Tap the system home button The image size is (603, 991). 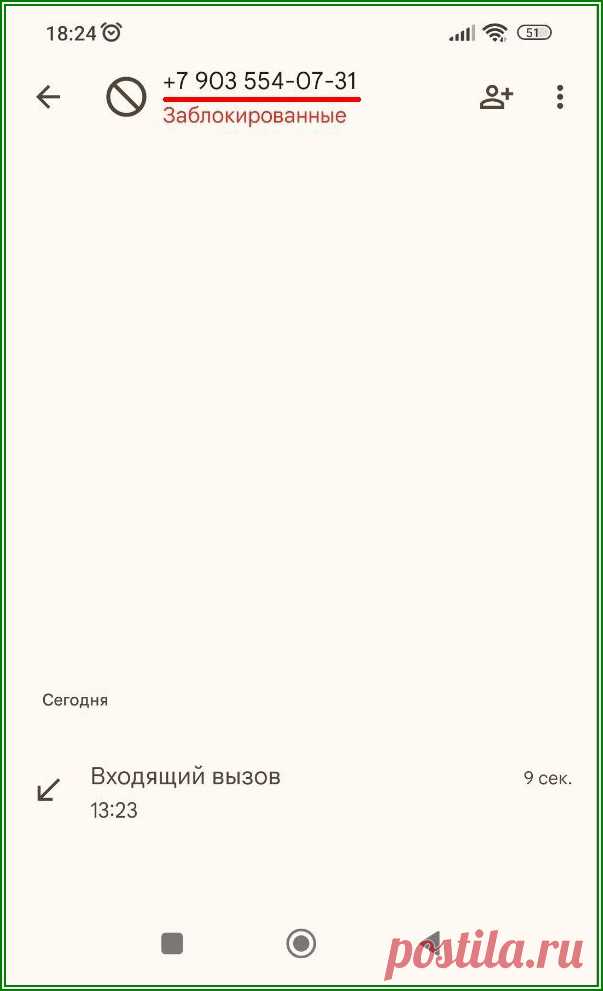click(301, 944)
